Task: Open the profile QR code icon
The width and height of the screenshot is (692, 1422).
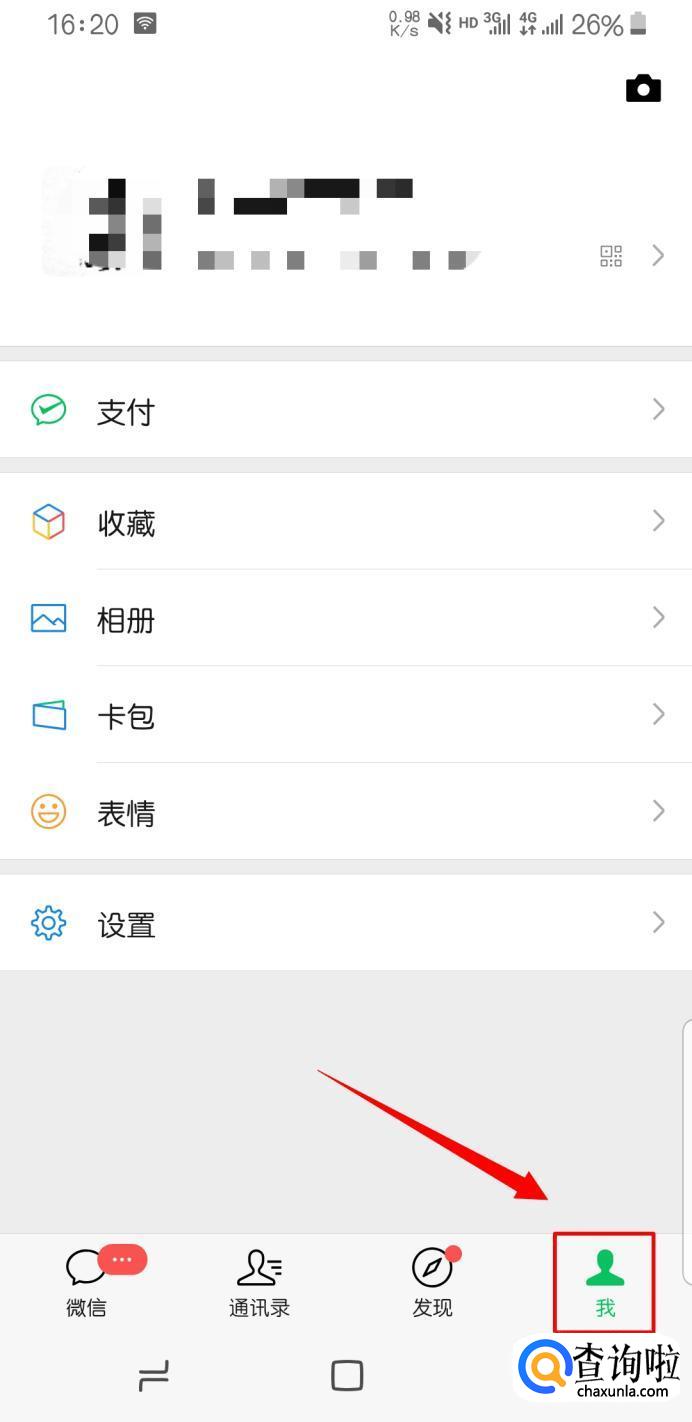Action: (x=611, y=256)
